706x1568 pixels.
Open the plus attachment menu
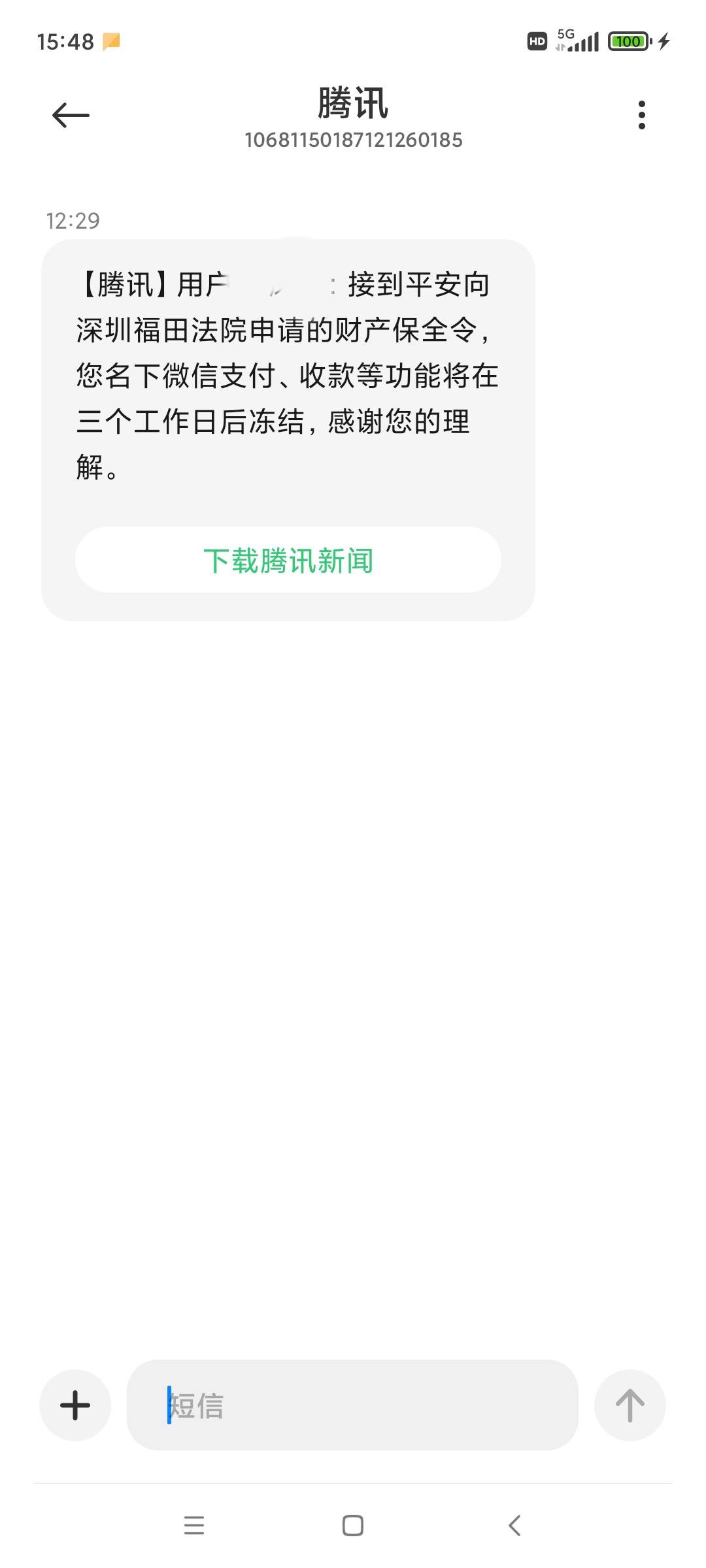point(75,1405)
